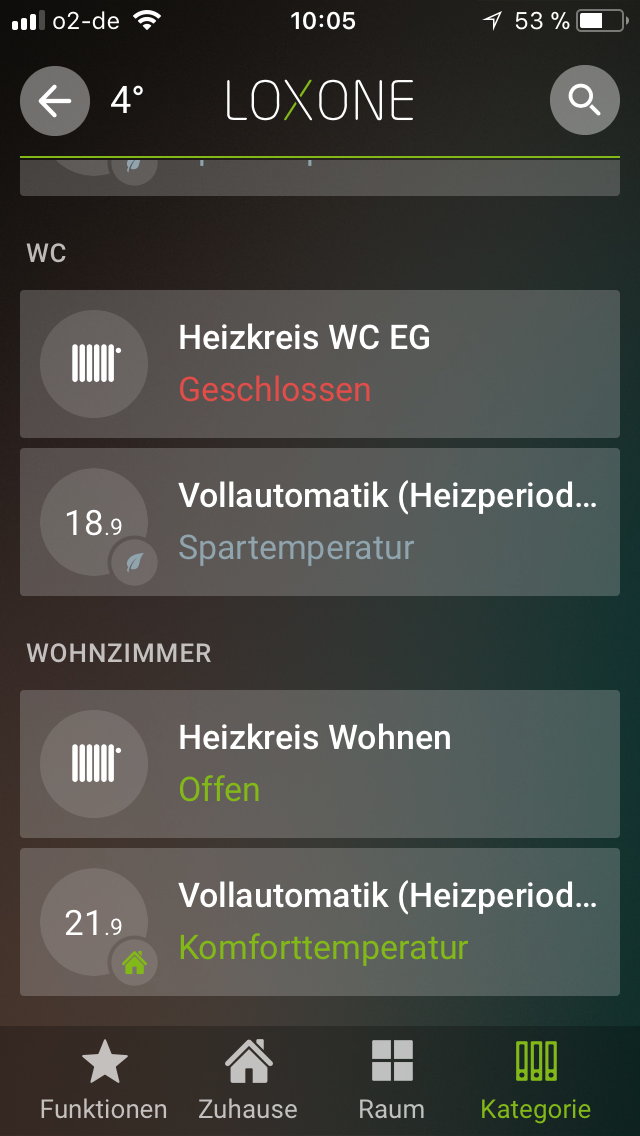Open Heizkreis WC EG card
Screen dimensions: 640x1136
pyautogui.click(x=320, y=364)
